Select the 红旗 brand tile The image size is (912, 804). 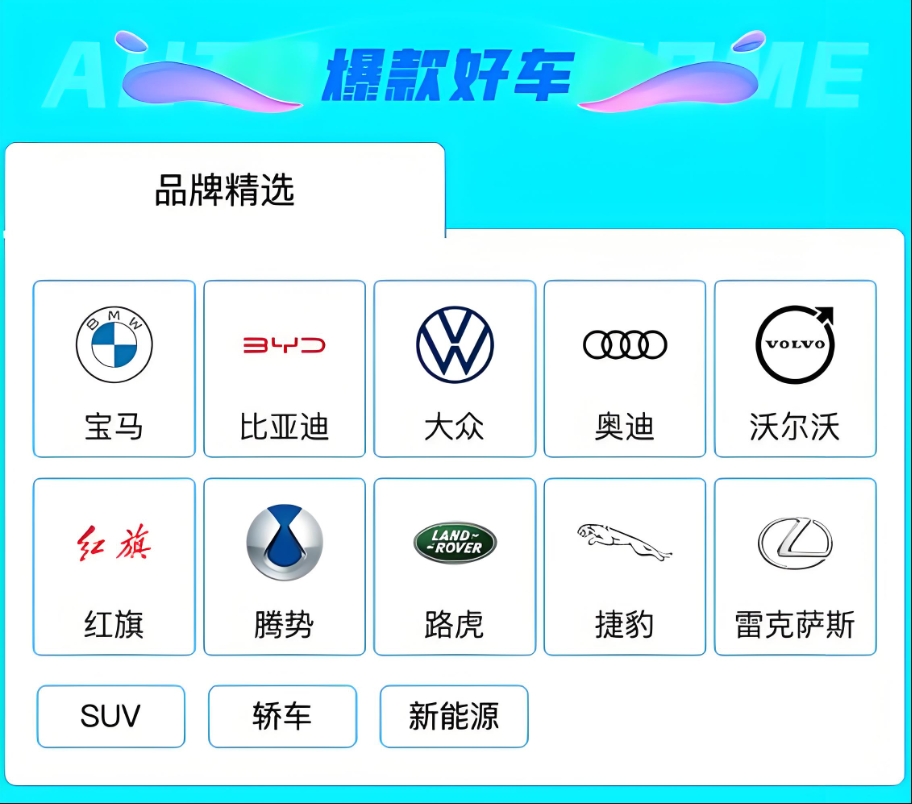click(x=114, y=567)
